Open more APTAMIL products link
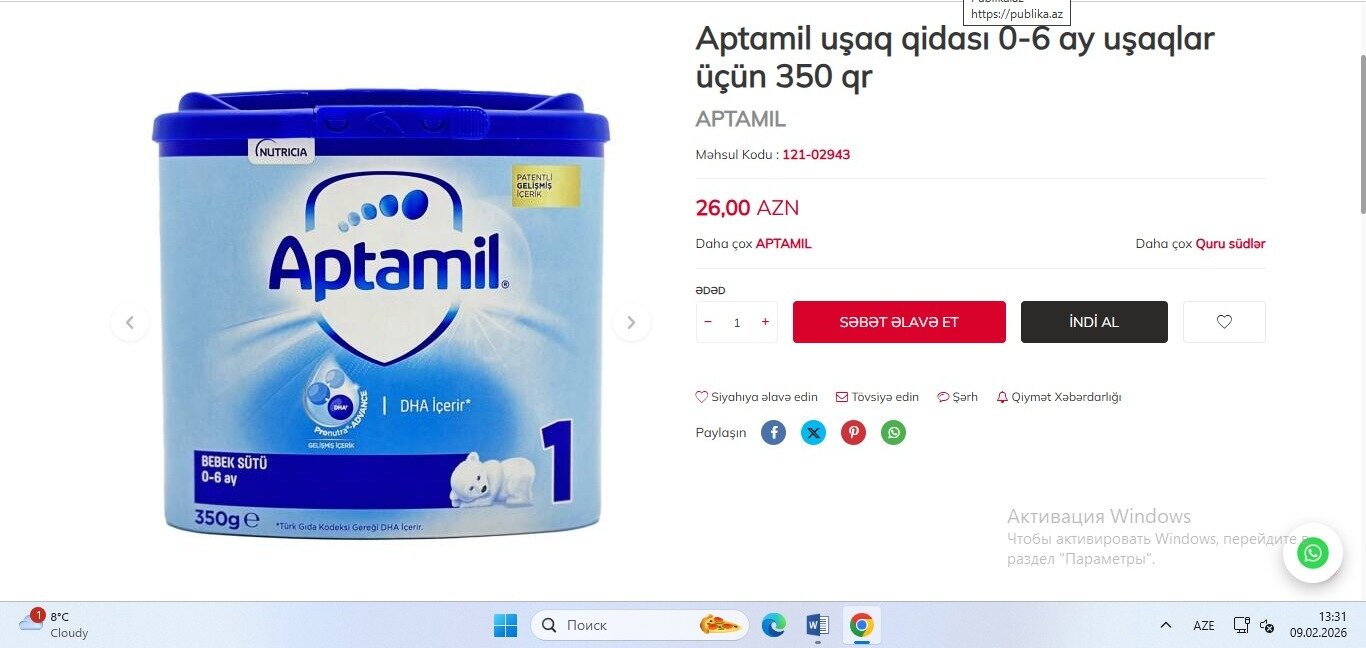 [x=783, y=243]
